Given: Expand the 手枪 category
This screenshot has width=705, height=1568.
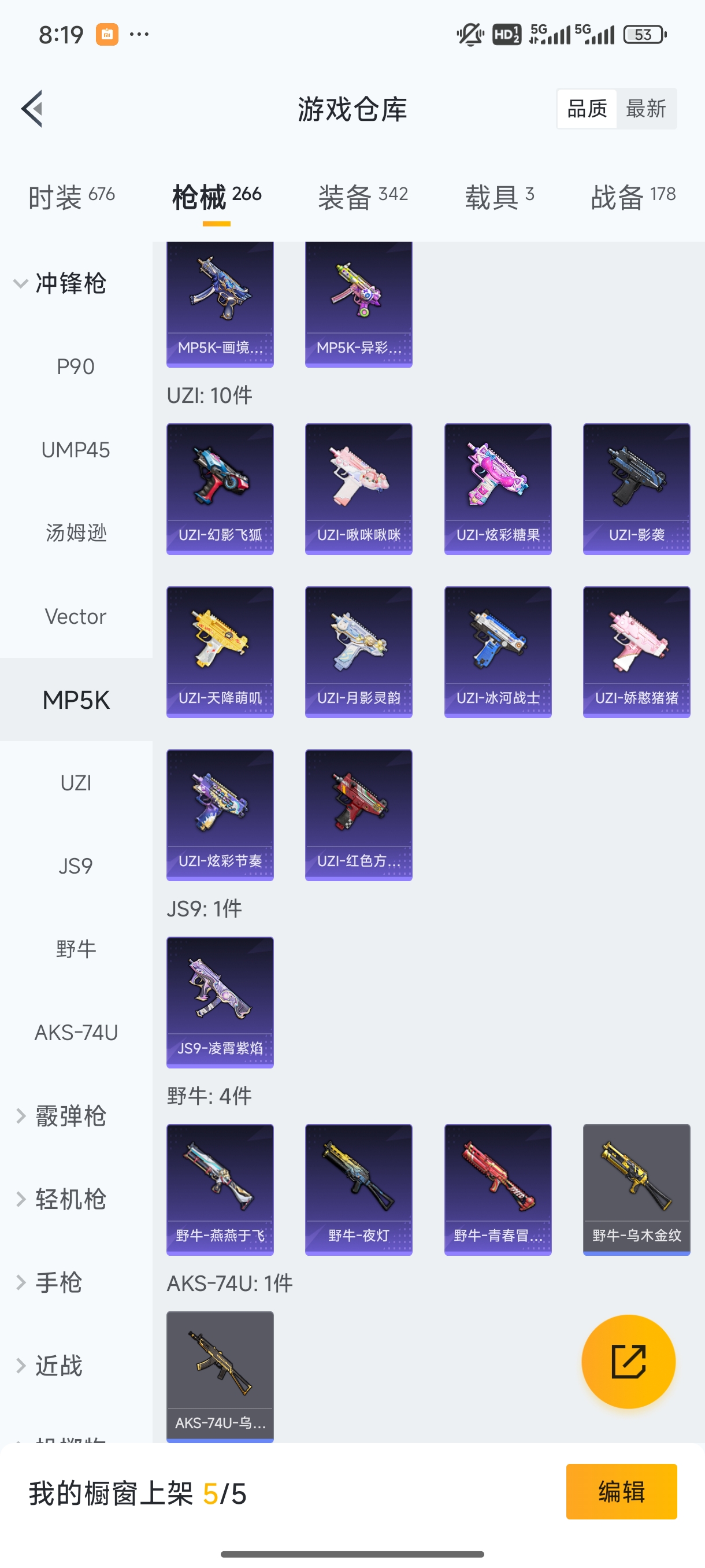Looking at the screenshot, I should pyautogui.click(x=61, y=1282).
